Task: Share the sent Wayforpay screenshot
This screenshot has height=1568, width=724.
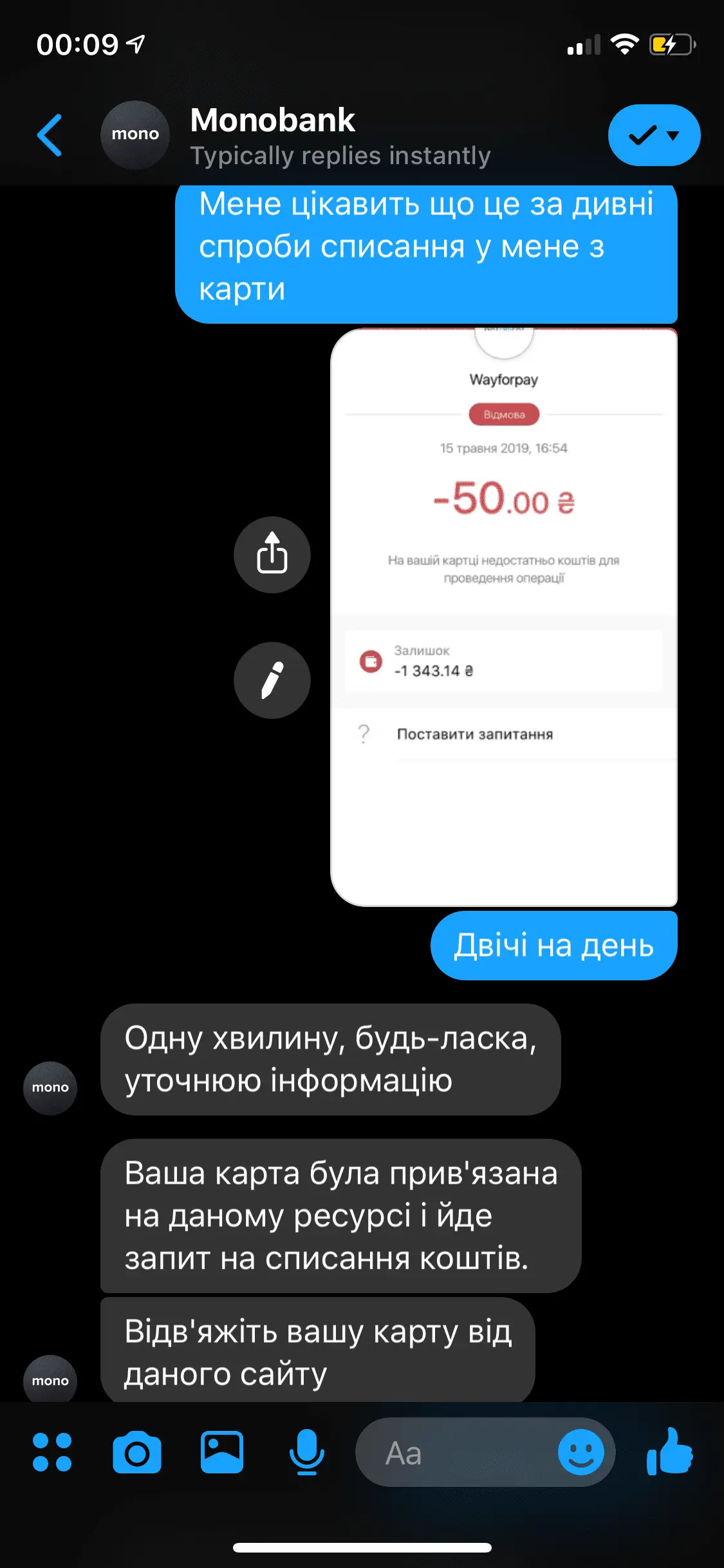Action: click(x=272, y=554)
